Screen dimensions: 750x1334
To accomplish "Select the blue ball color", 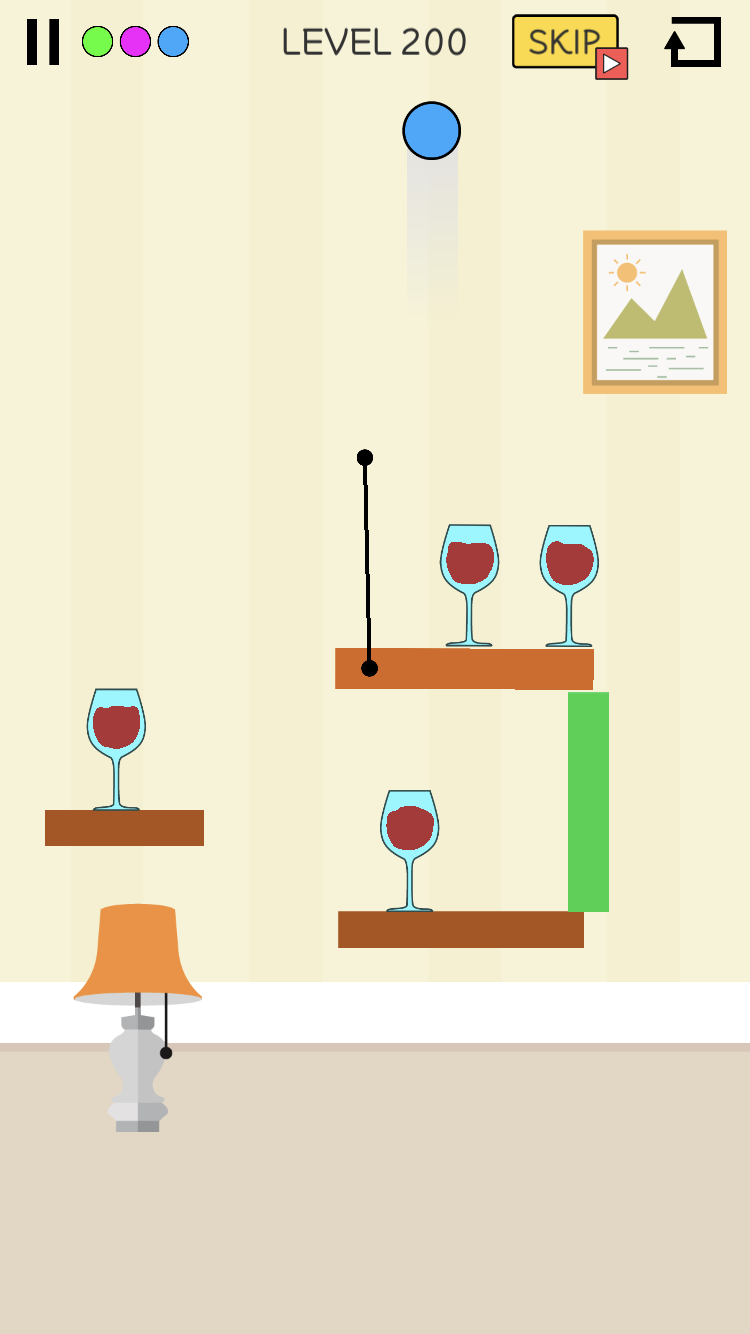I will pos(173,42).
